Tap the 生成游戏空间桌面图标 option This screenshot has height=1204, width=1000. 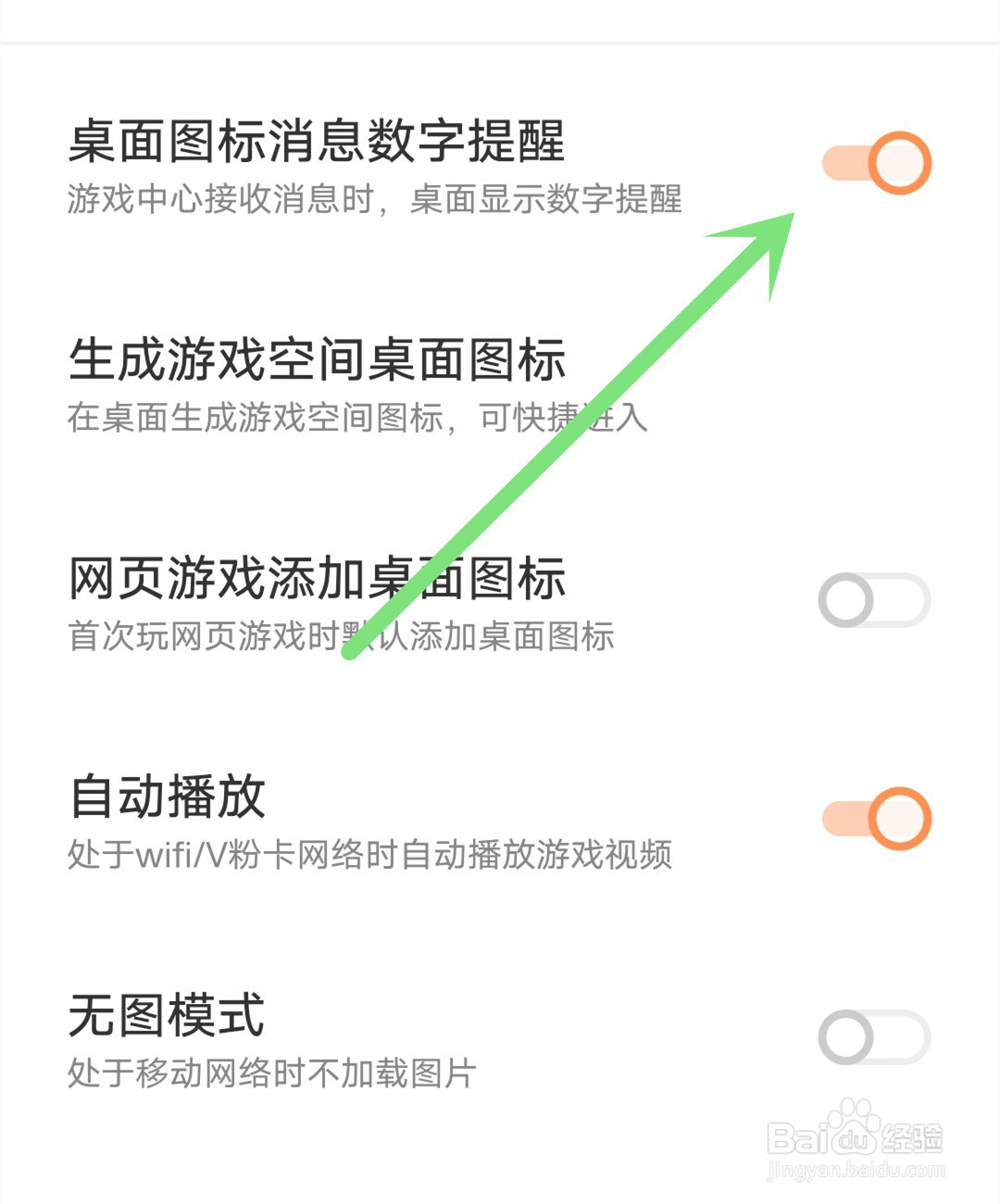click(x=319, y=362)
